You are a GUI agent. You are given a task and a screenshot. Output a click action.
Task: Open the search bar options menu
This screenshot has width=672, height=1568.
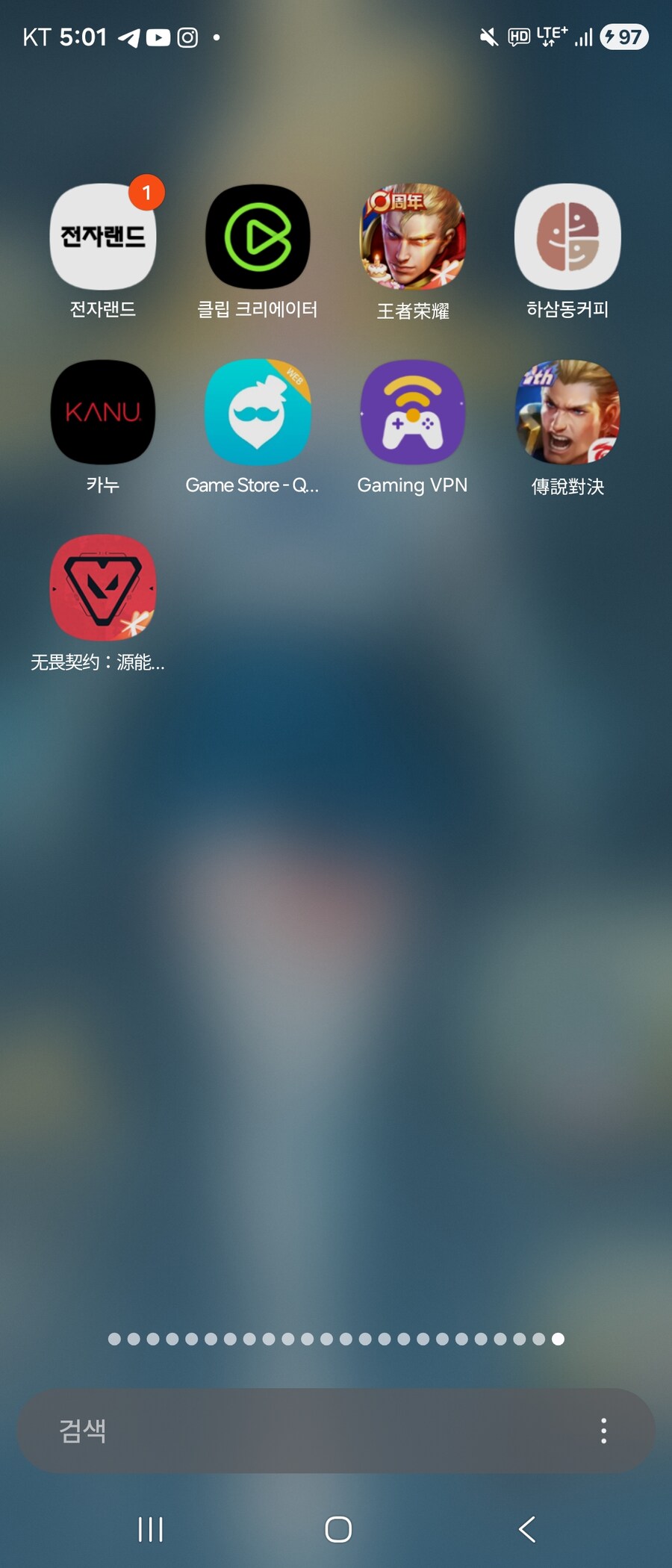click(x=603, y=1431)
